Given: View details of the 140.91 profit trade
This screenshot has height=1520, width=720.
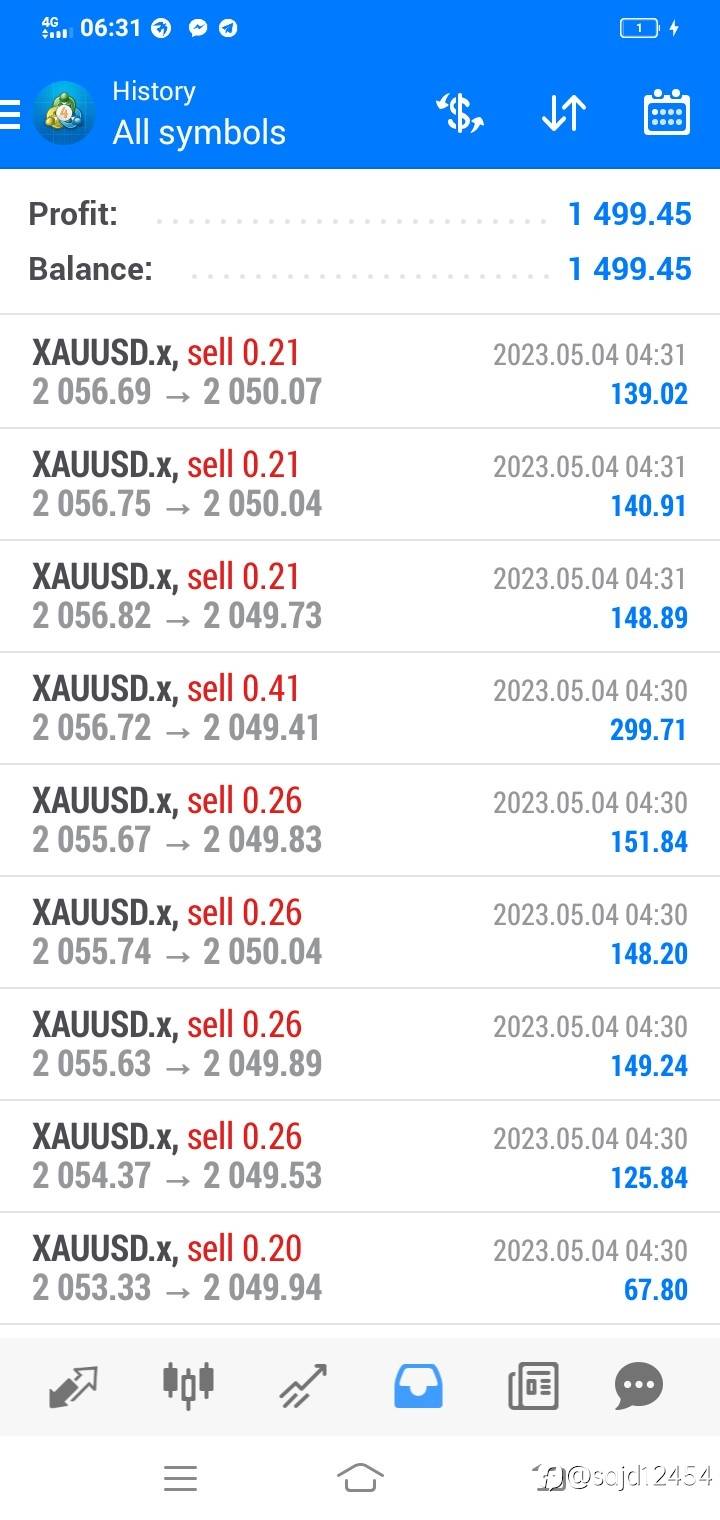Looking at the screenshot, I should tap(360, 485).
